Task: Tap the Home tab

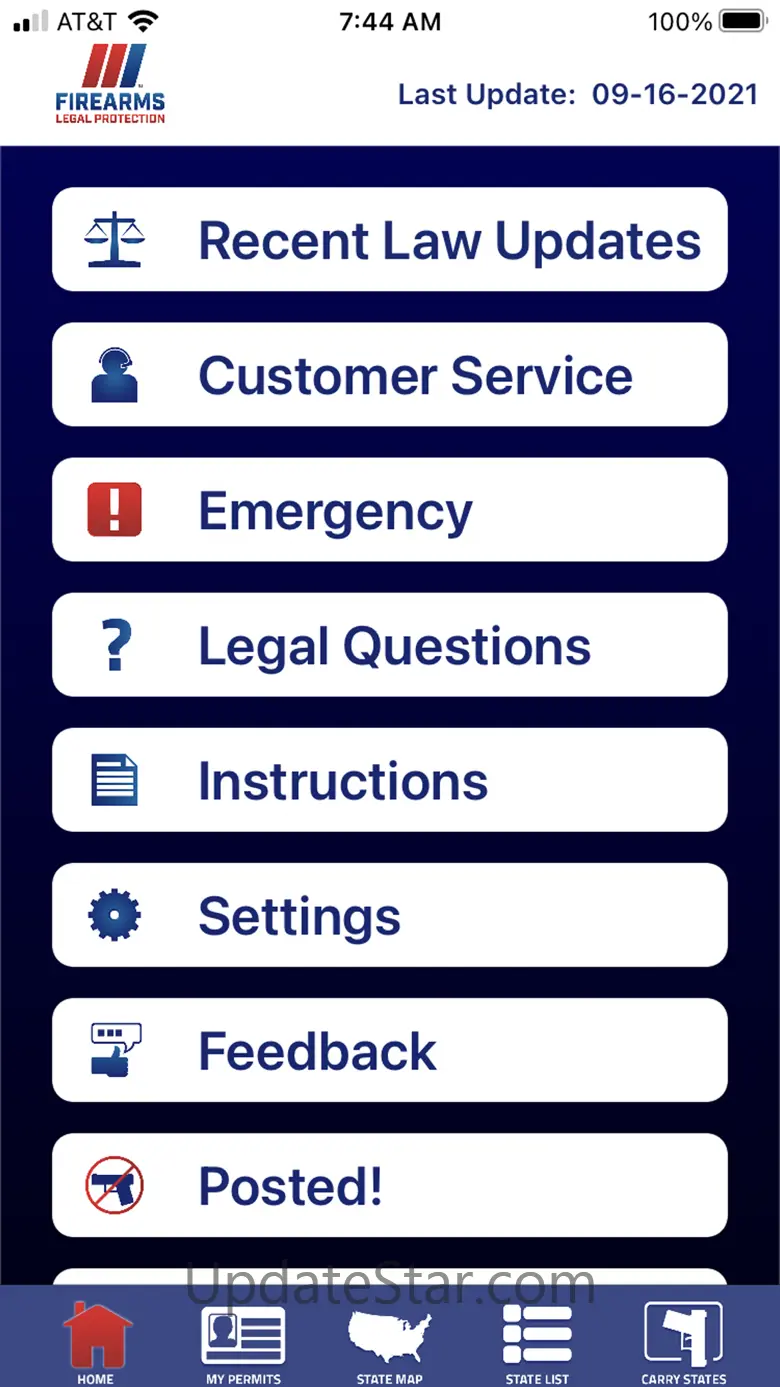Action: (96, 1342)
